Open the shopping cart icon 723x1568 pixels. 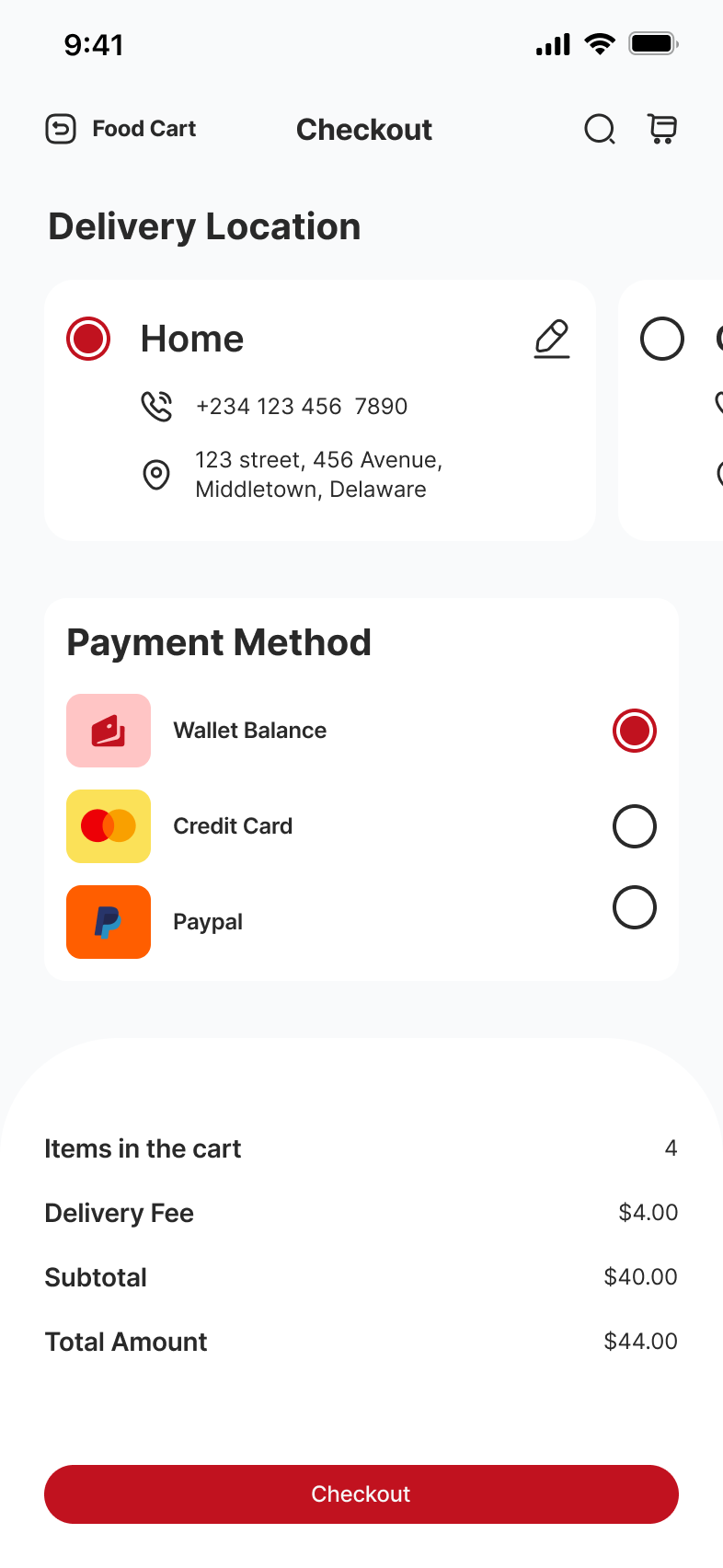(661, 129)
